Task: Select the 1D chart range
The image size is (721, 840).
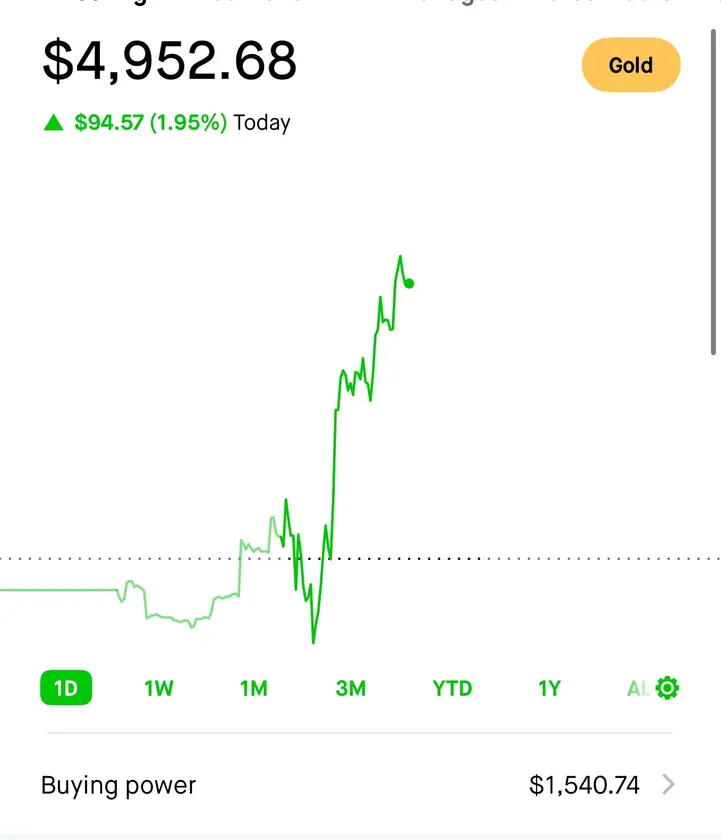Action: click(x=66, y=688)
